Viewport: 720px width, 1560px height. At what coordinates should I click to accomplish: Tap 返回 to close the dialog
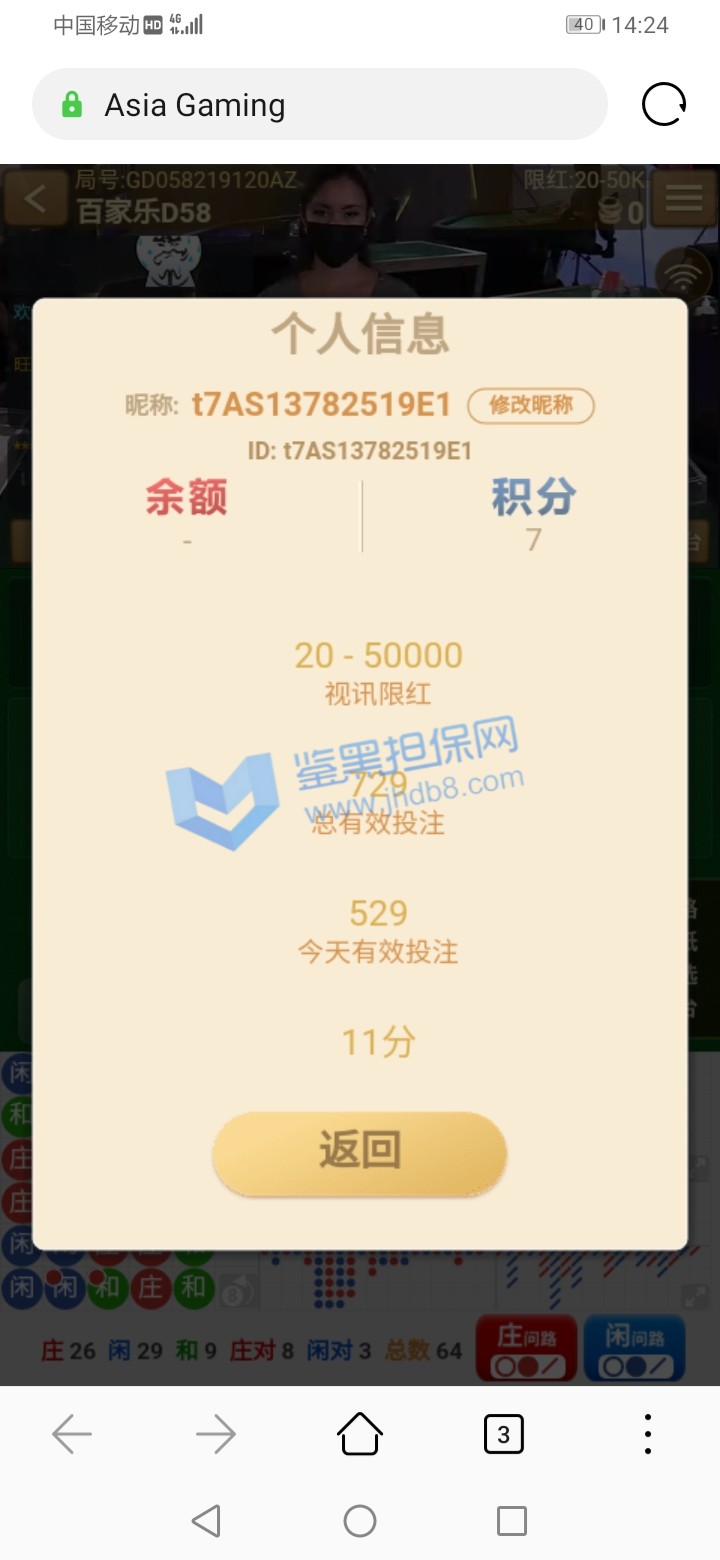[360, 1152]
